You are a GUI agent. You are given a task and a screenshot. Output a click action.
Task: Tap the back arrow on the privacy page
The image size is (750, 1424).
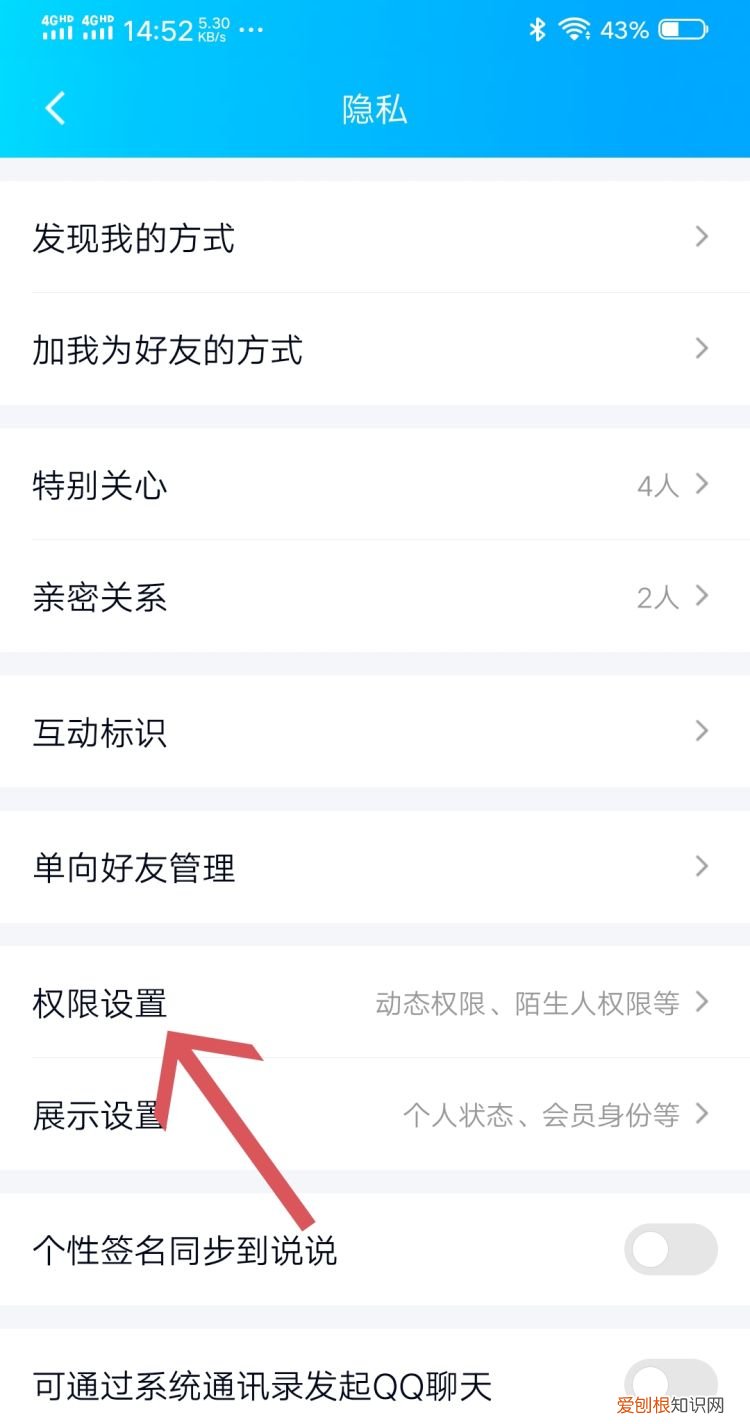tap(55, 108)
